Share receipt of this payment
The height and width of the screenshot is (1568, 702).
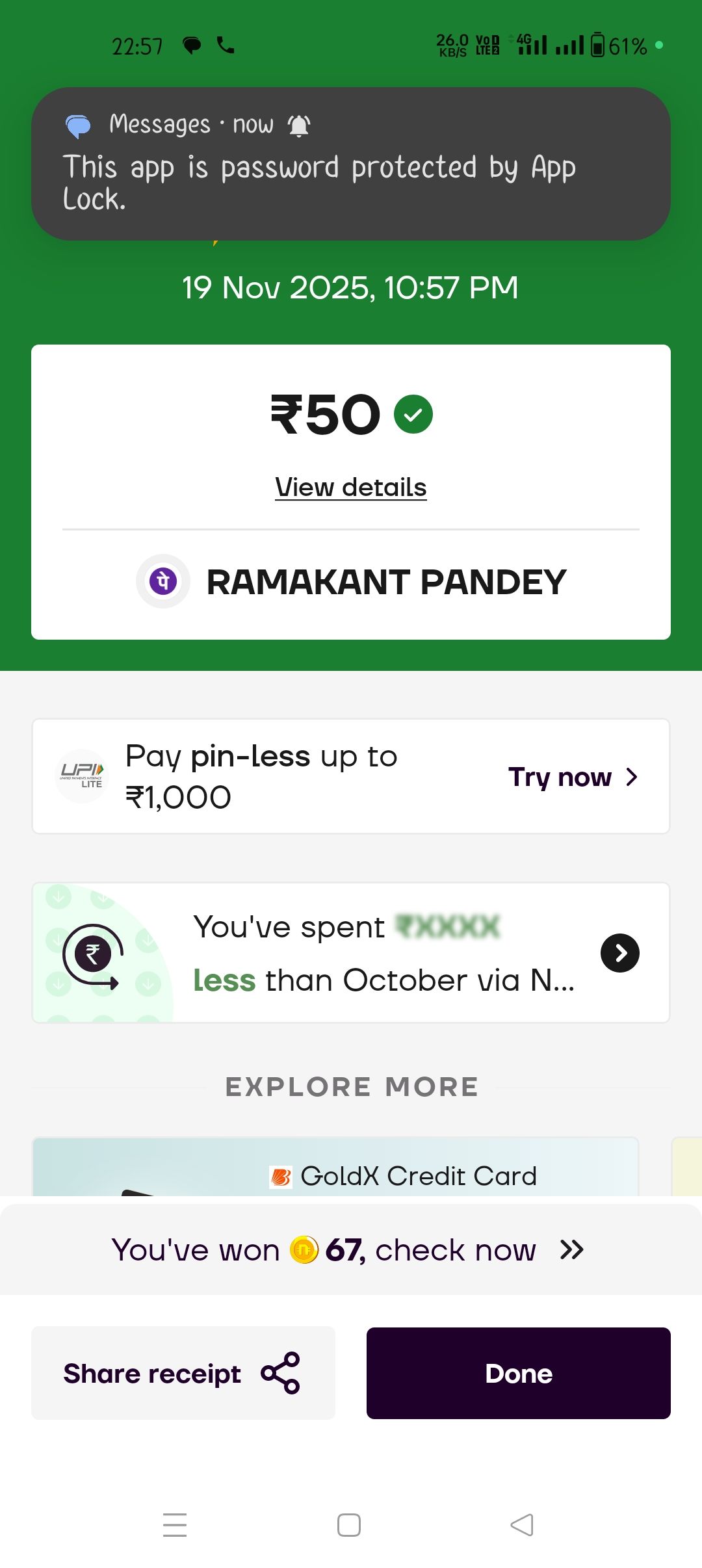[183, 1373]
